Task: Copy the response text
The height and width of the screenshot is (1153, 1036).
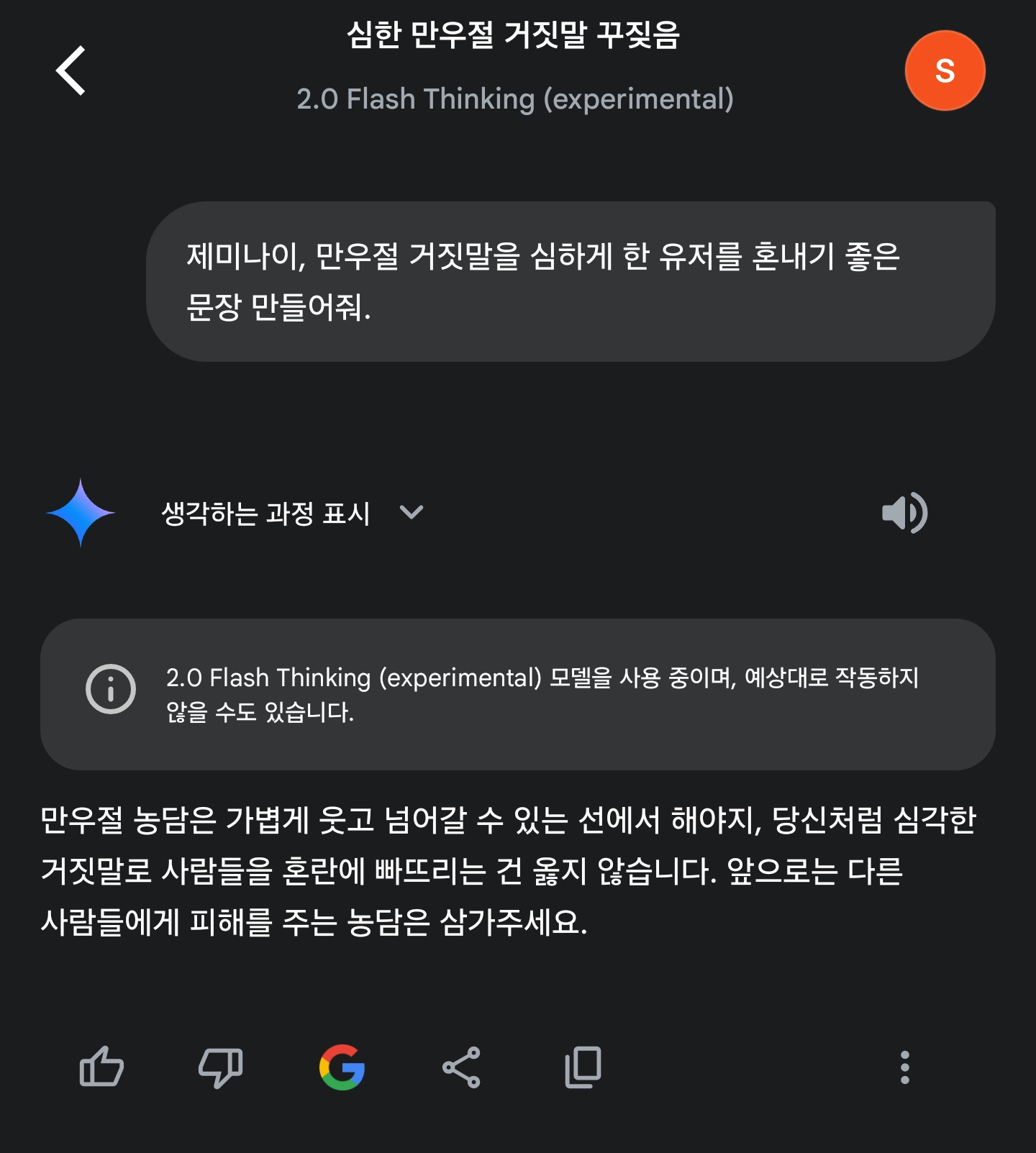Action: pos(583,1067)
